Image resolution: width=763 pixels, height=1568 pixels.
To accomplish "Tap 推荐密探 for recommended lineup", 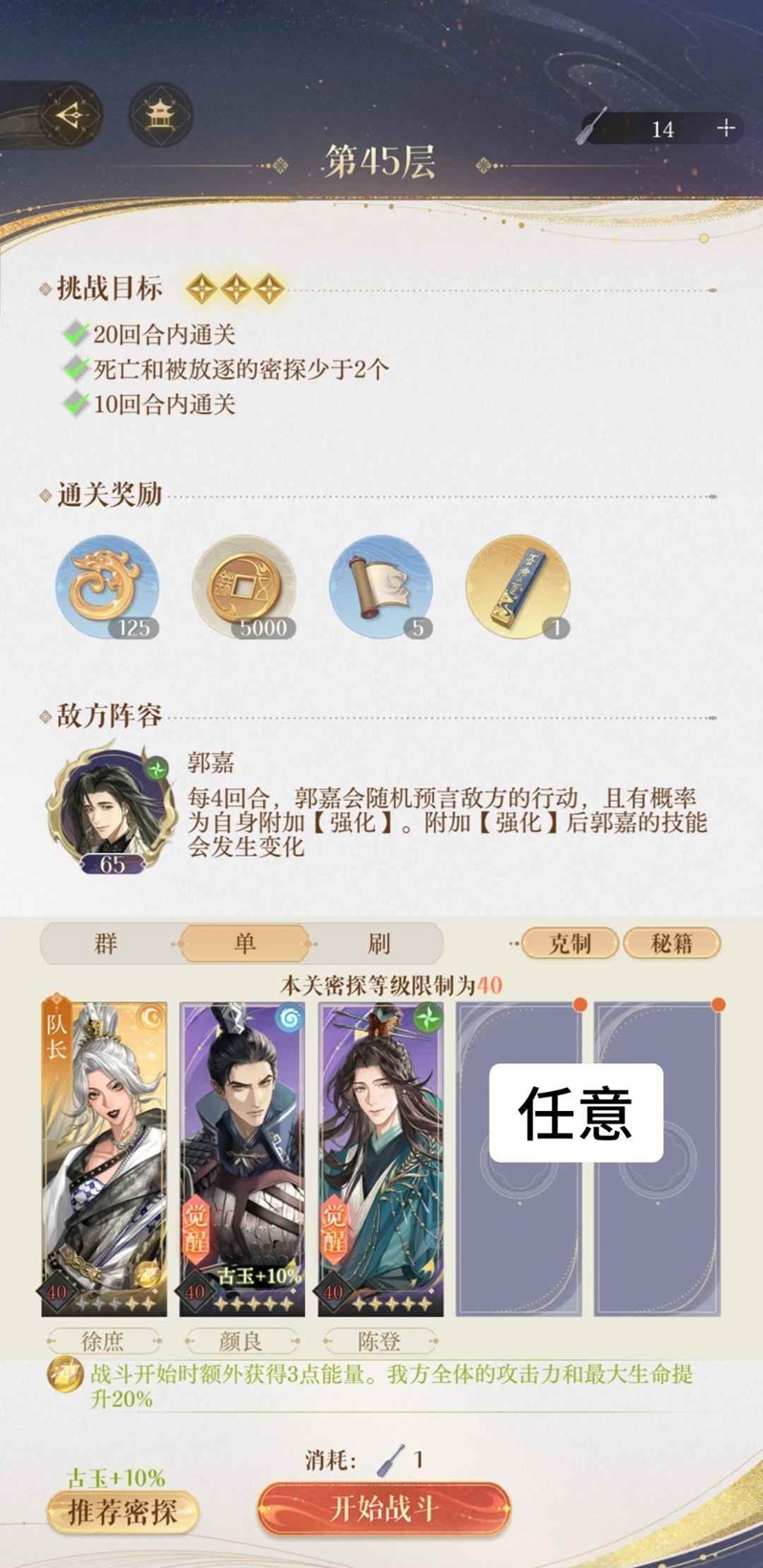I will point(122,1512).
